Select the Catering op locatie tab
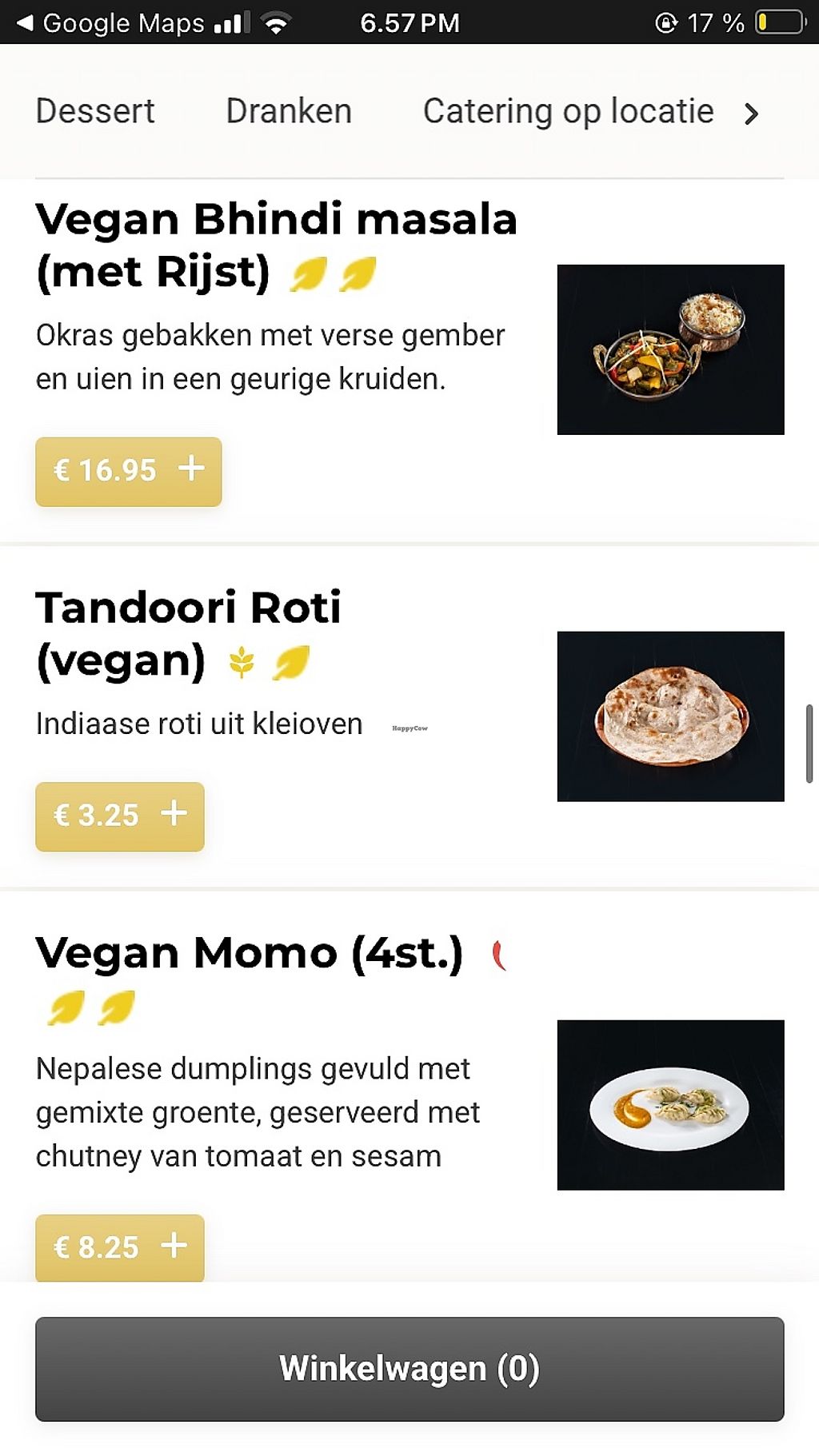 [x=568, y=111]
